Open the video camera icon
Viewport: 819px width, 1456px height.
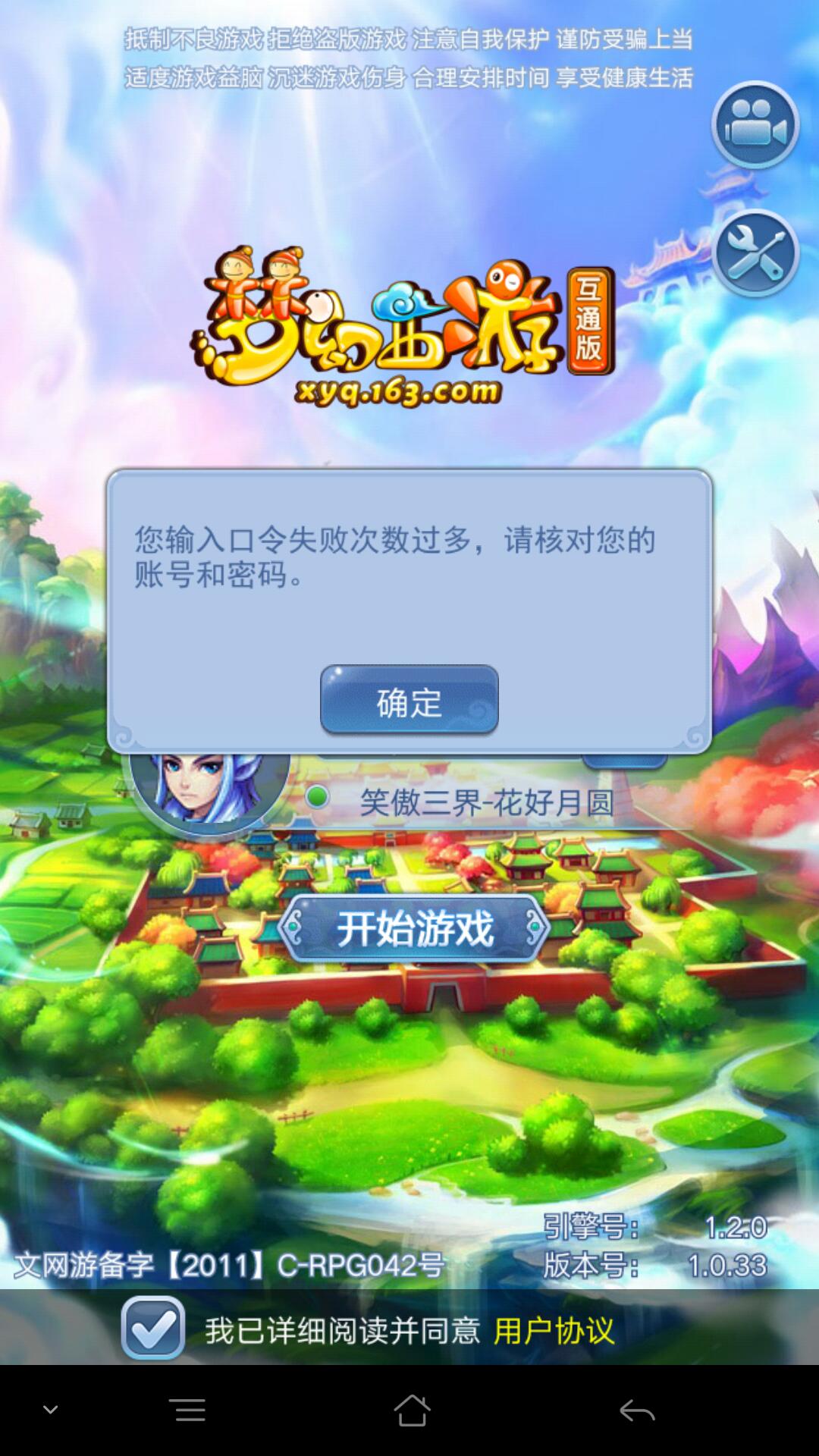click(x=755, y=126)
